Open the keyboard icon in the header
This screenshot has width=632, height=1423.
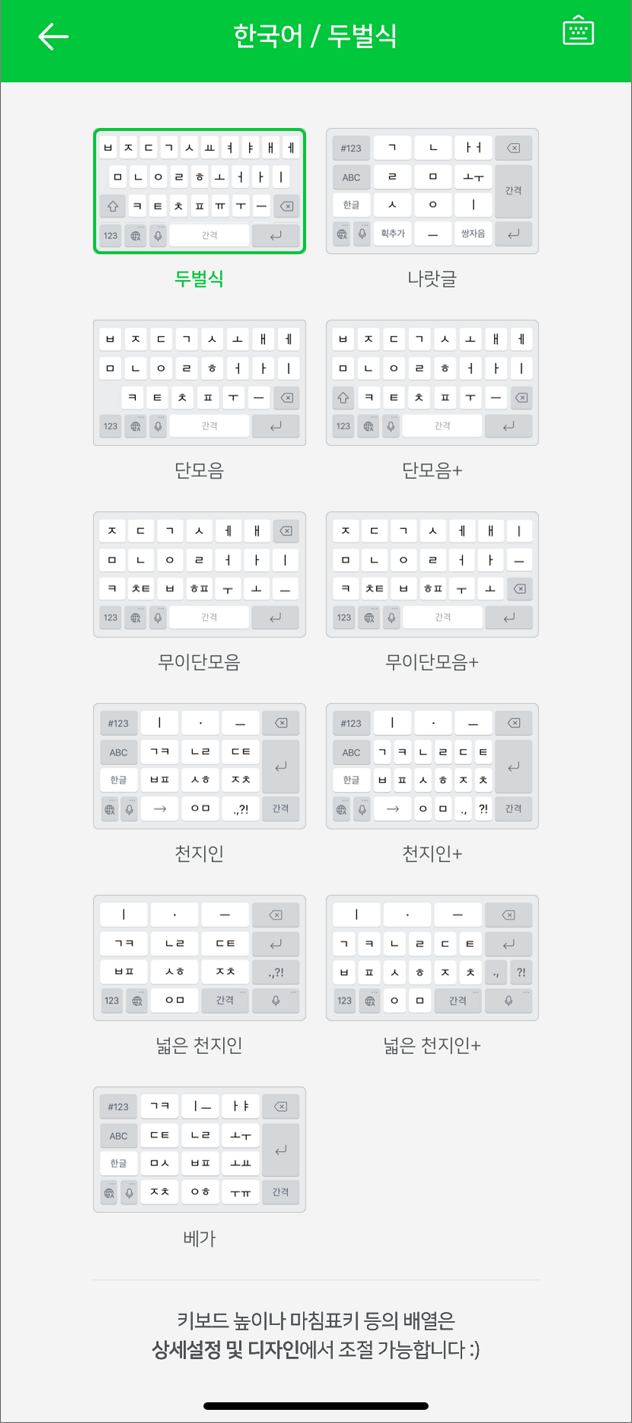coord(578,31)
